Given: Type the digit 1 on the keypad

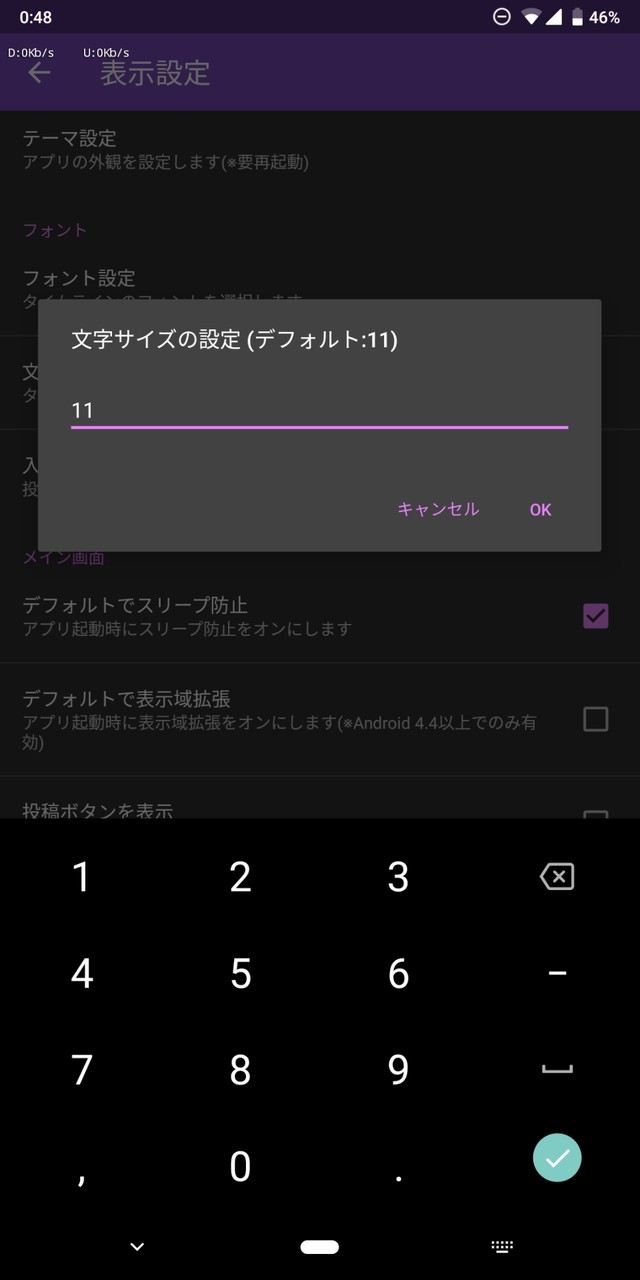Looking at the screenshot, I should (82, 877).
